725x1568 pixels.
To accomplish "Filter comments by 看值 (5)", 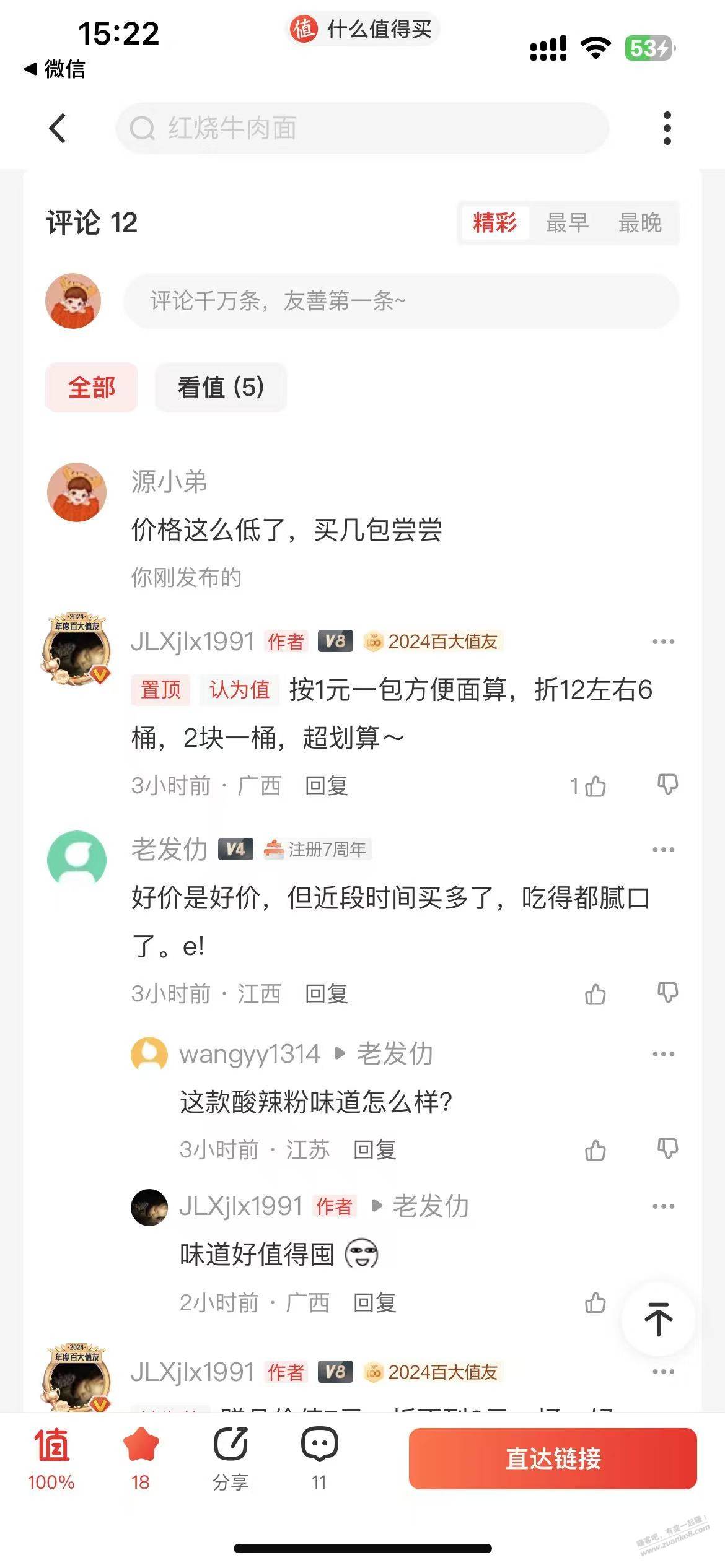I will pos(221,388).
